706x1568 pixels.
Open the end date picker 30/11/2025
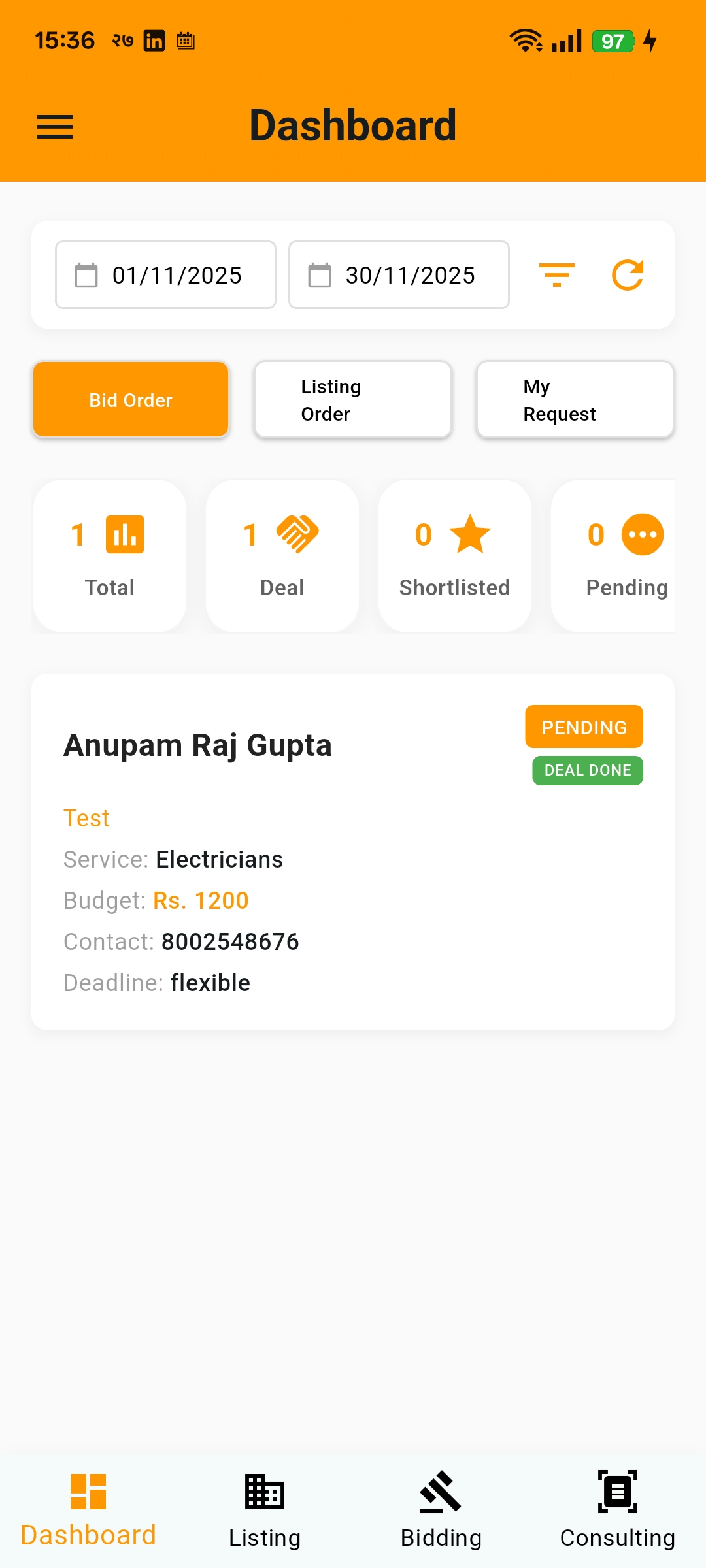pos(399,275)
